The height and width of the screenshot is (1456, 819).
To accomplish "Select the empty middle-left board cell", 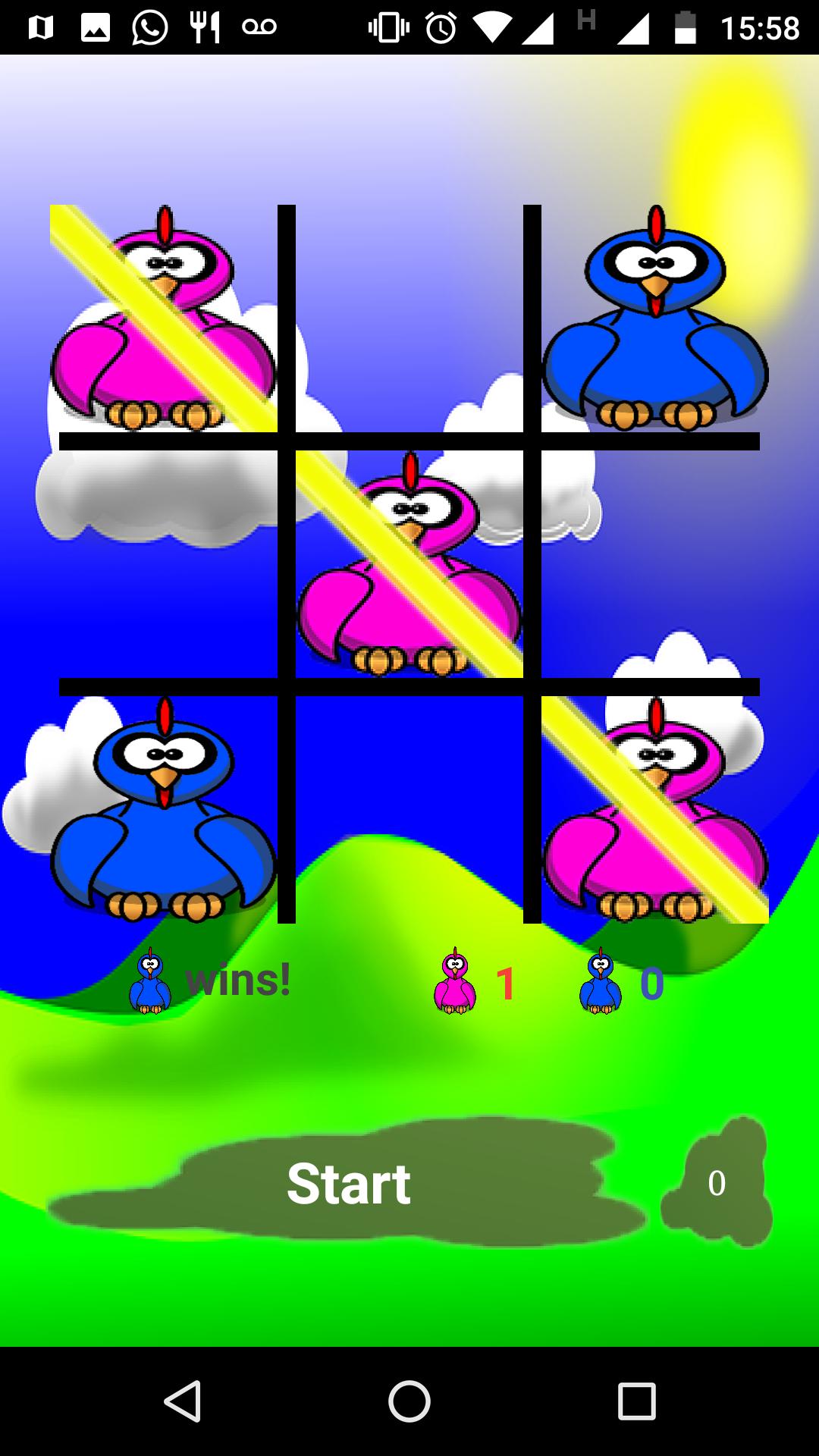I will click(x=164, y=564).
